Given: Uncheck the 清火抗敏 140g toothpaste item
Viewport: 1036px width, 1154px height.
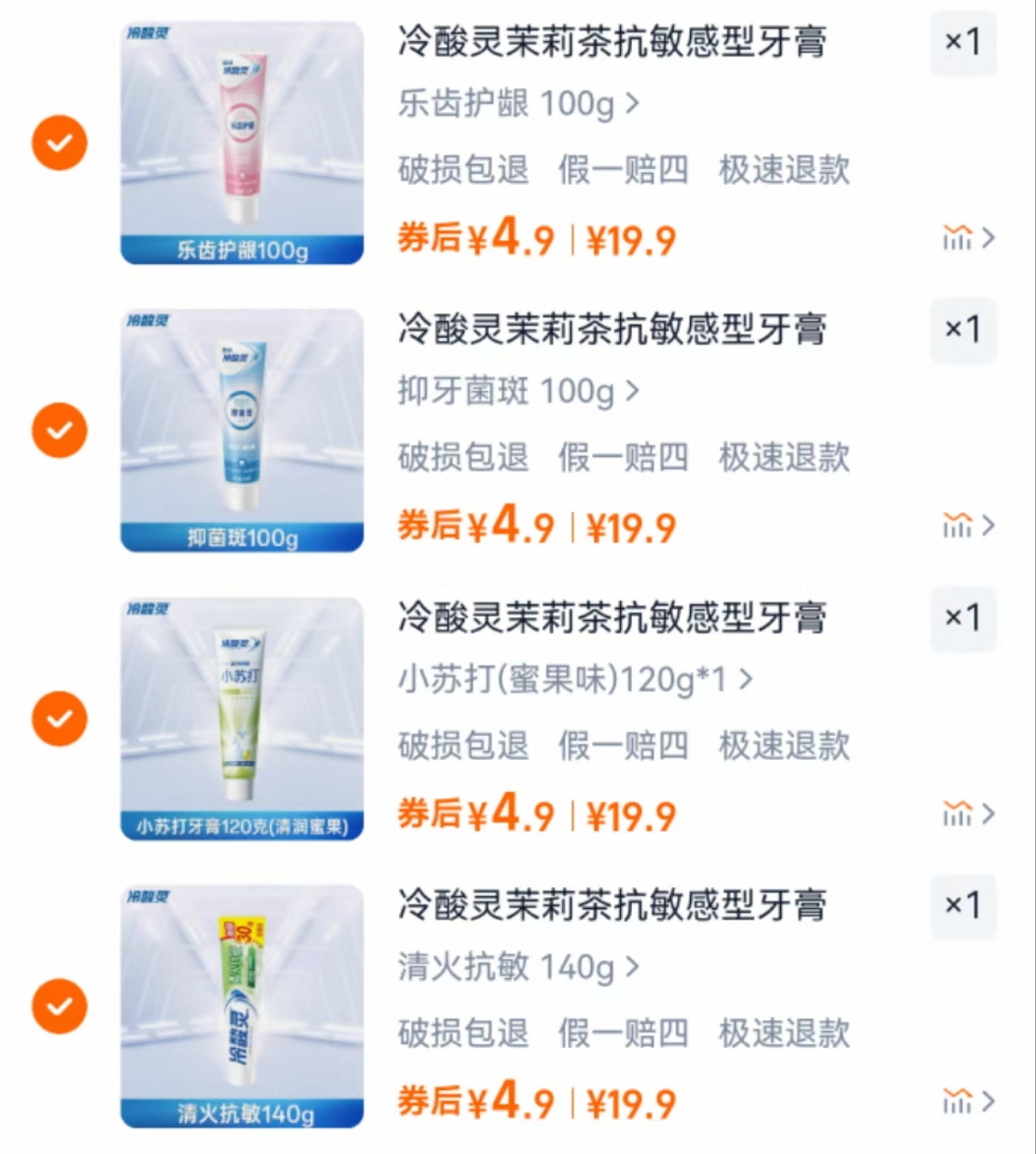Looking at the screenshot, I should point(60,1006).
